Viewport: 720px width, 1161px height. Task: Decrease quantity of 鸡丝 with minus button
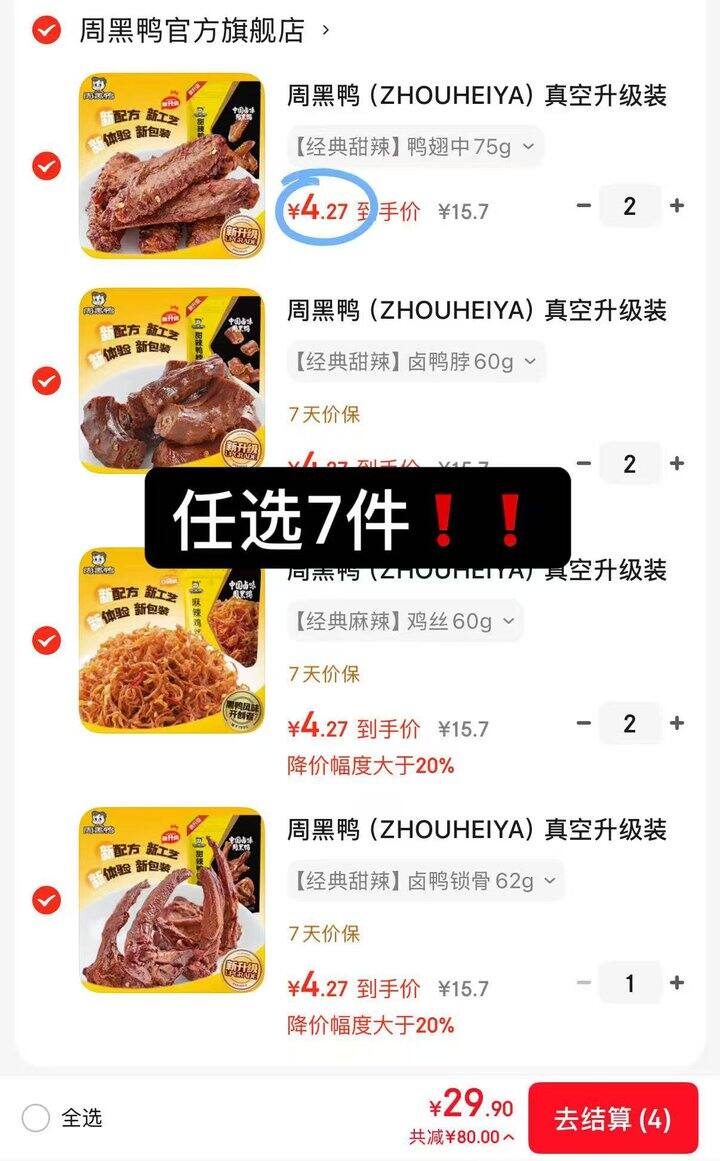[x=584, y=724]
